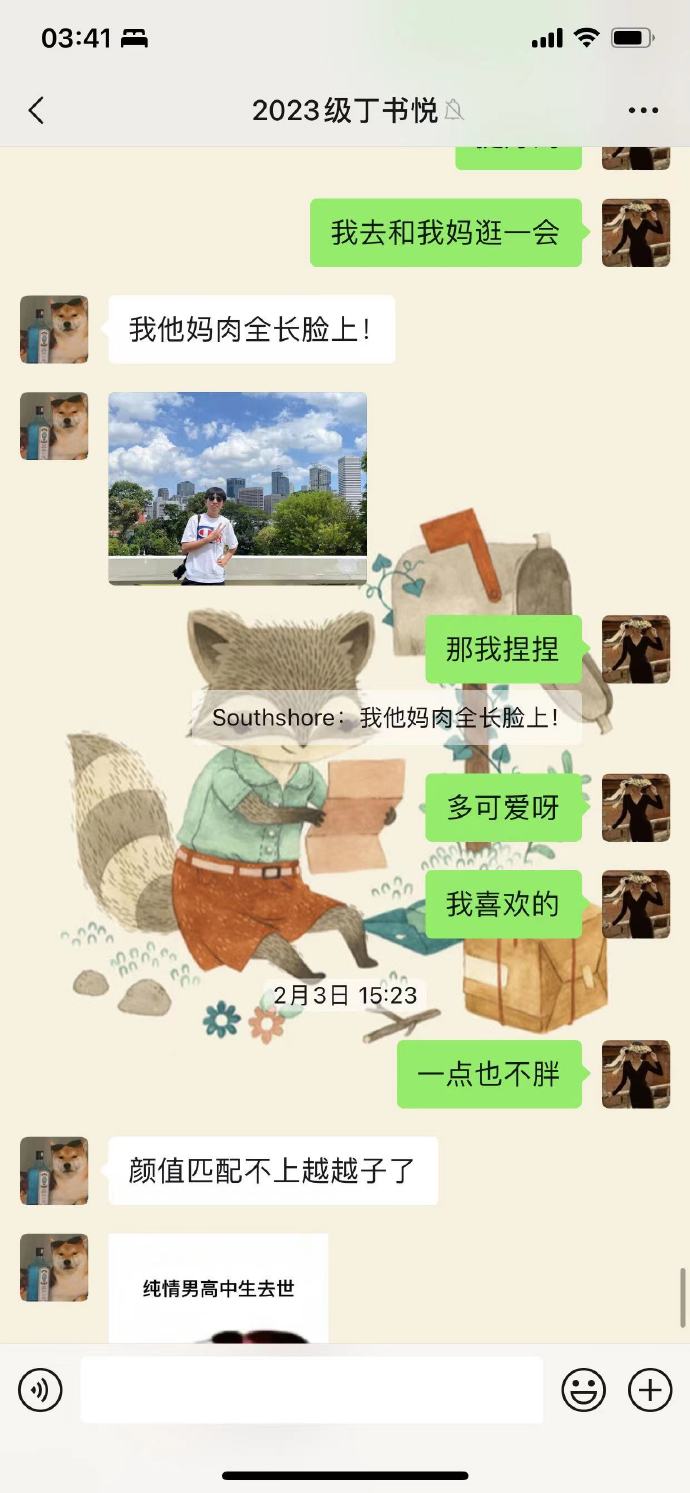The width and height of the screenshot is (690, 1493).
Task: Tap the message text field
Action: tap(311, 1390)
